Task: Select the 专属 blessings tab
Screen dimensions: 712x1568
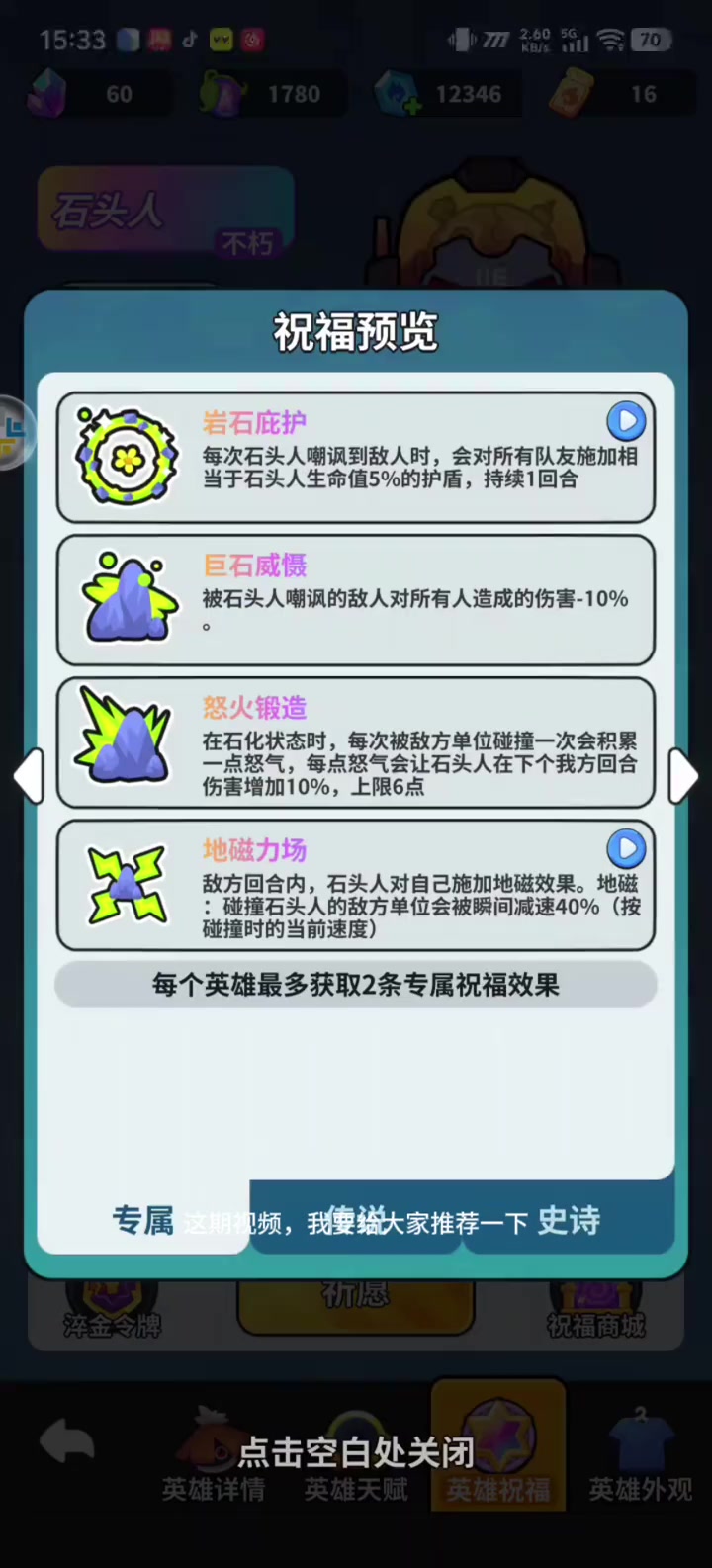Action: point(143,1220)
